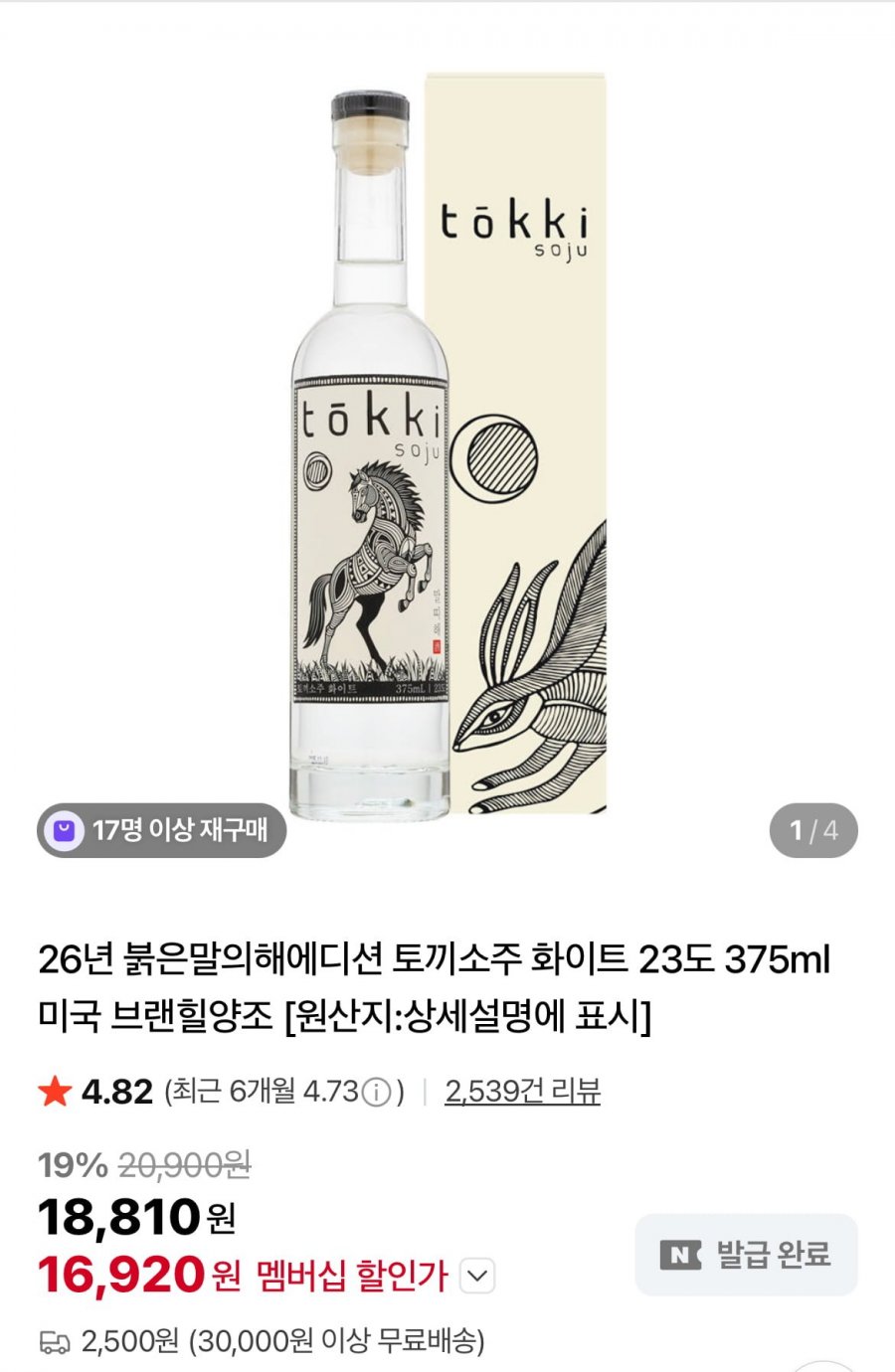
Task: Open the Tokki soju product image
Action: 447,447
